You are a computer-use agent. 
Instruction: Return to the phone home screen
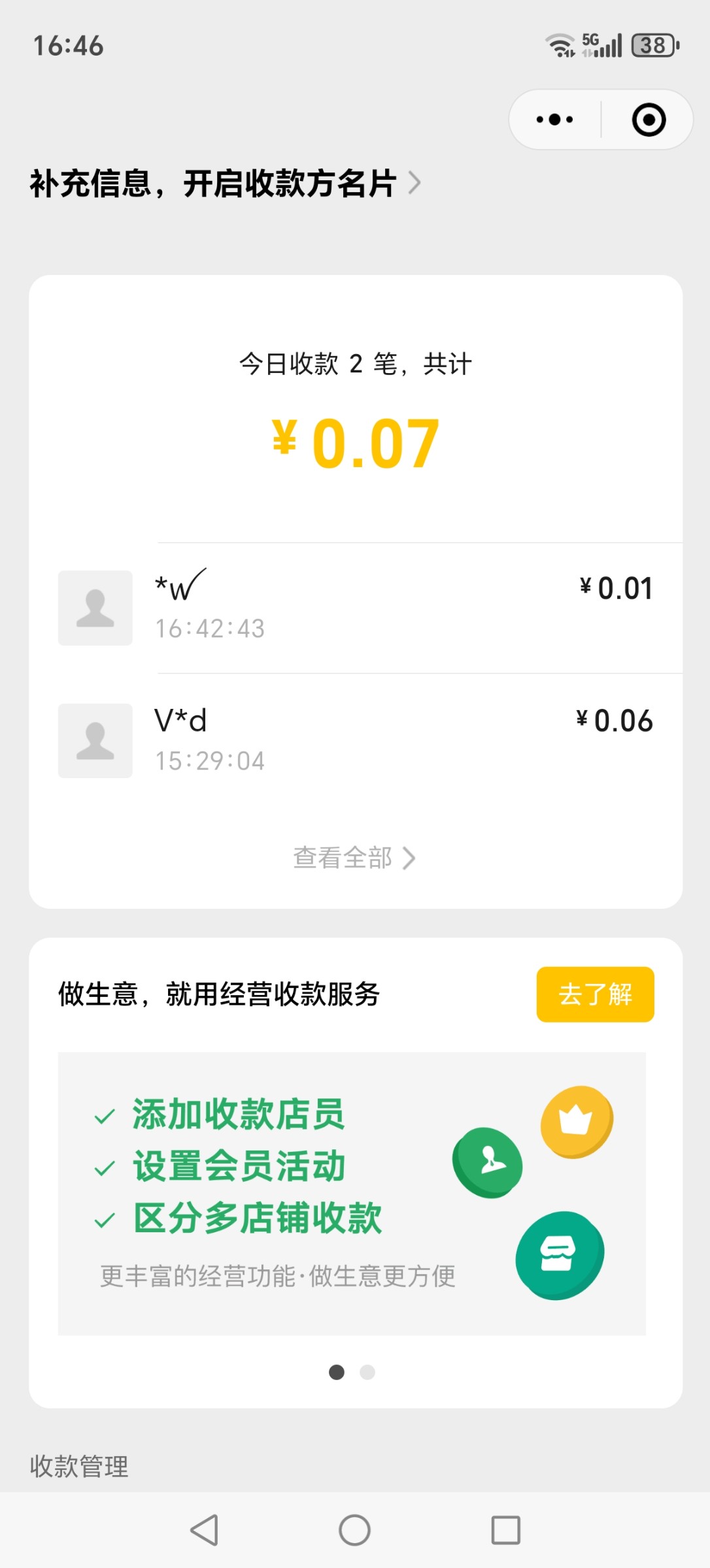pyautogui.click(x=354, y=1530)
